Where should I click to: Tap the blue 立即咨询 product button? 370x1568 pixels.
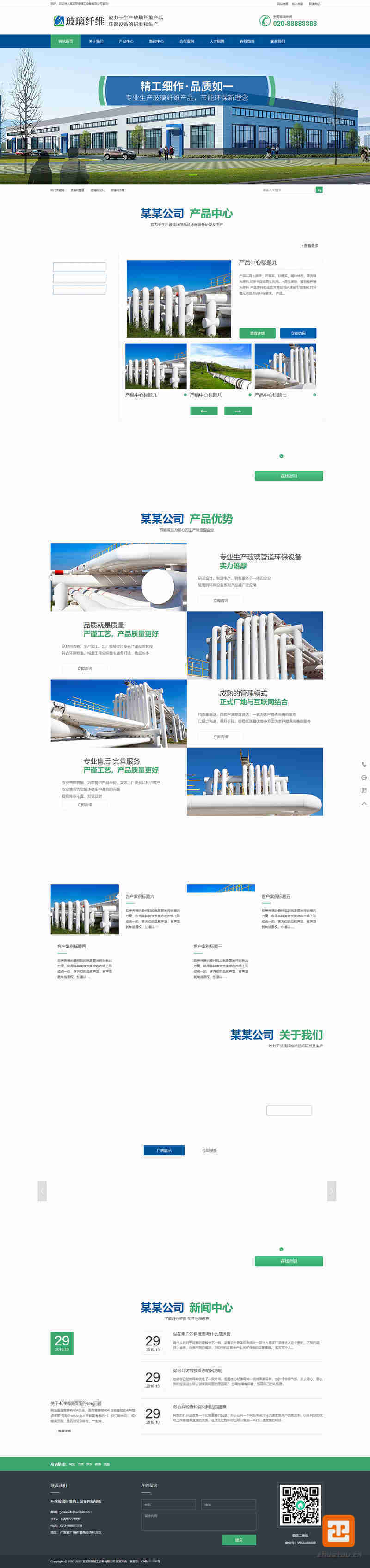[x=298, y=333]
